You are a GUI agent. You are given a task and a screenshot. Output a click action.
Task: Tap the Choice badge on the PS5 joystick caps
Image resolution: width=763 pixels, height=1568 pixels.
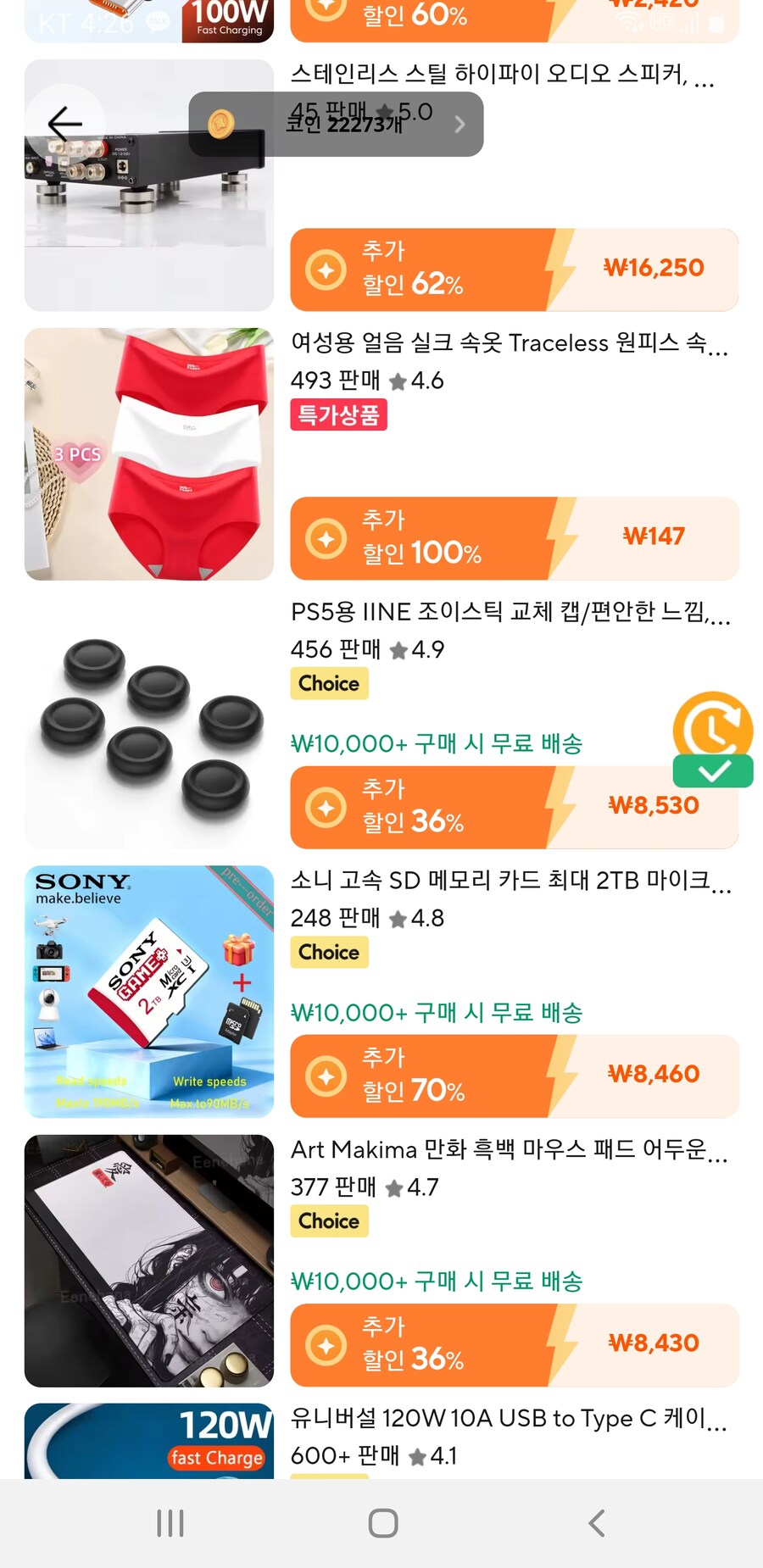coord(329,683)
